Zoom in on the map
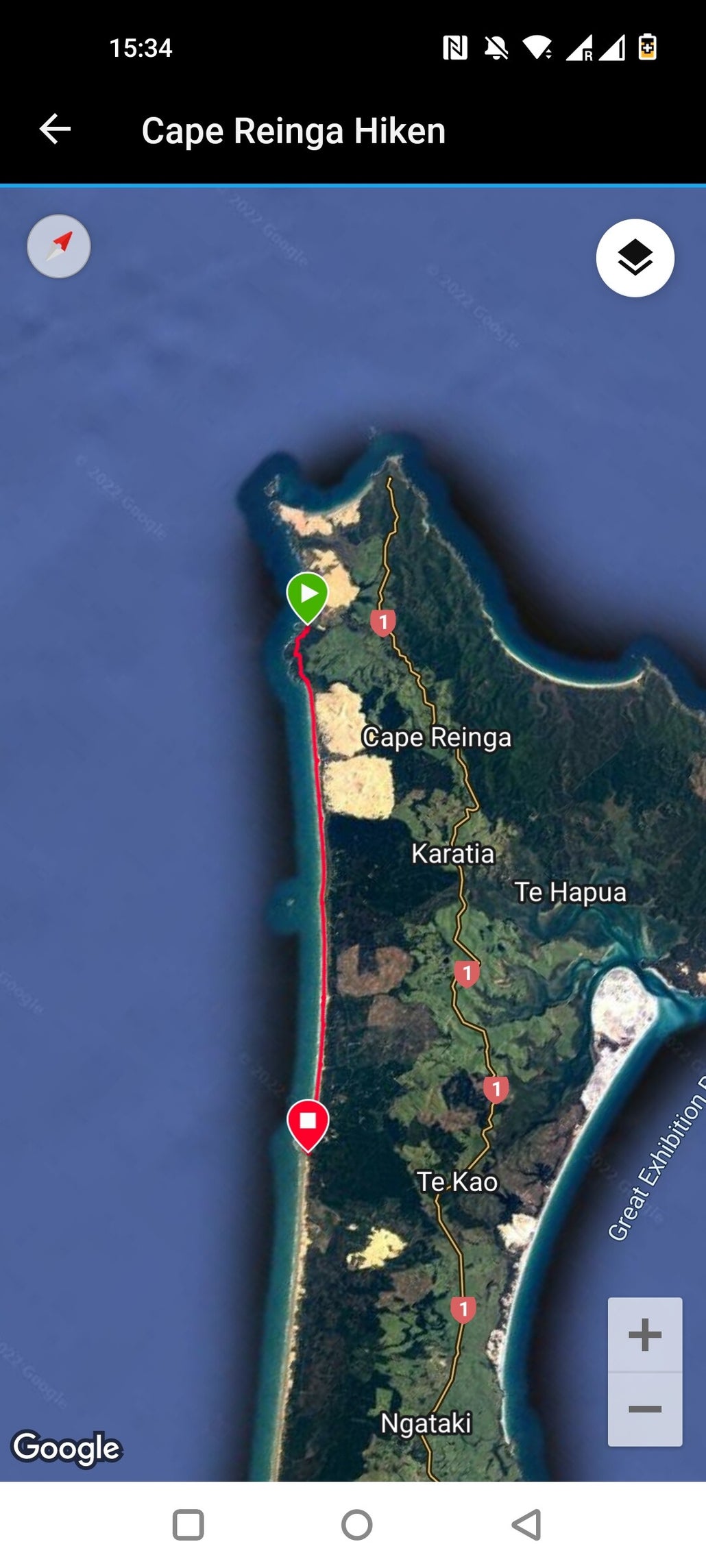This screenshot has width=706, height=1568. [644, 1334]
